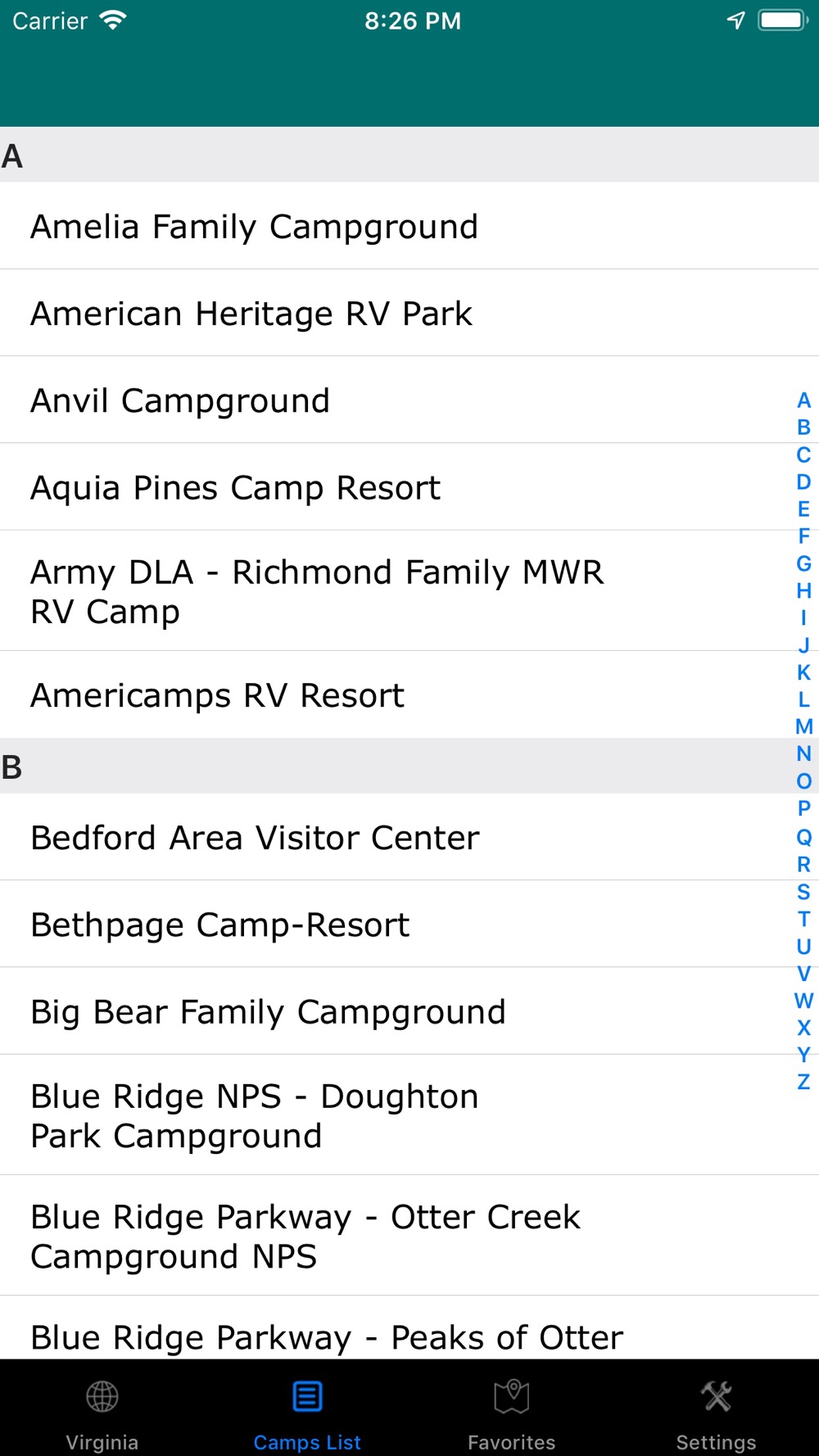The image size is (819, 1456).
Task: Go to the Favorites tab
Action: [x=512, y=1415]
